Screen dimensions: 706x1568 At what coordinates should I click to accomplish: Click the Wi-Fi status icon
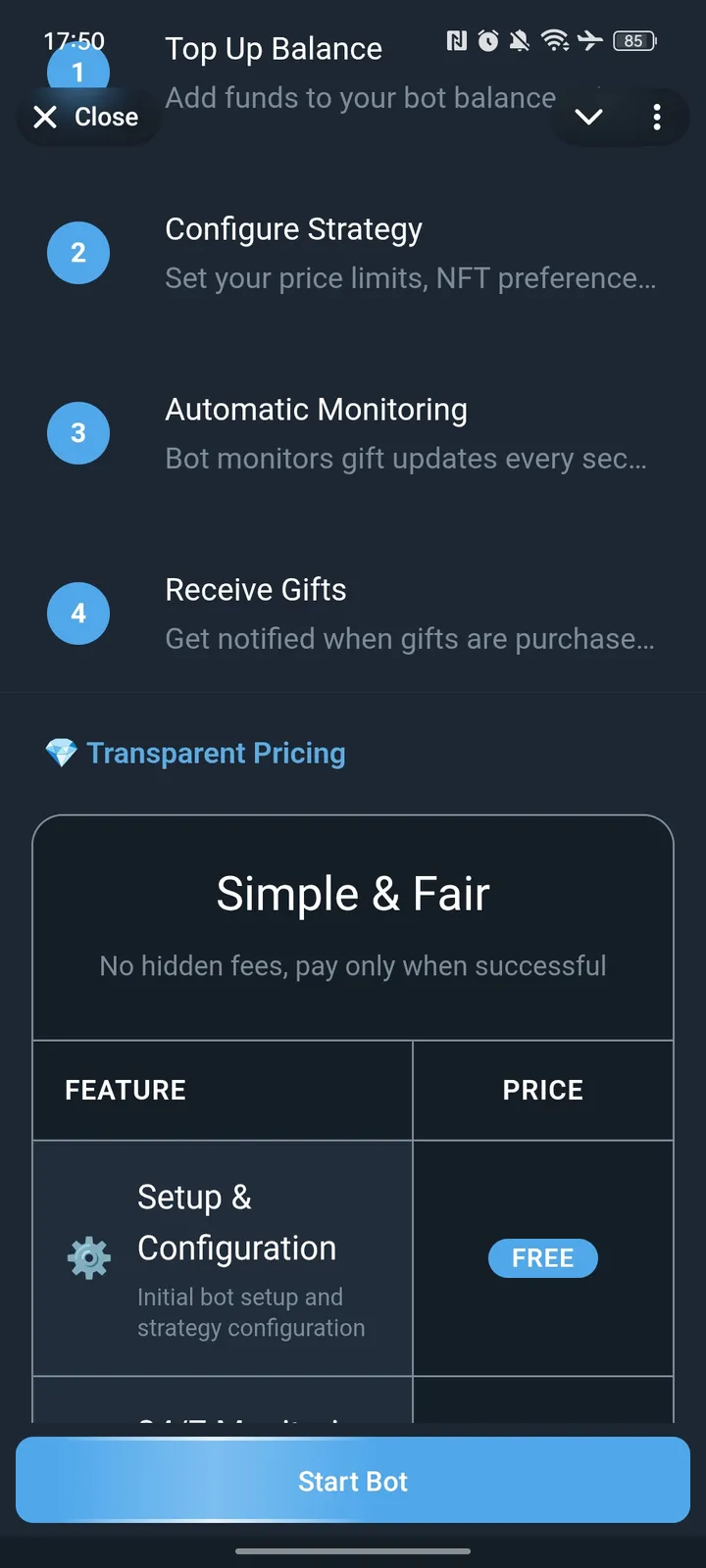point(554,41)
